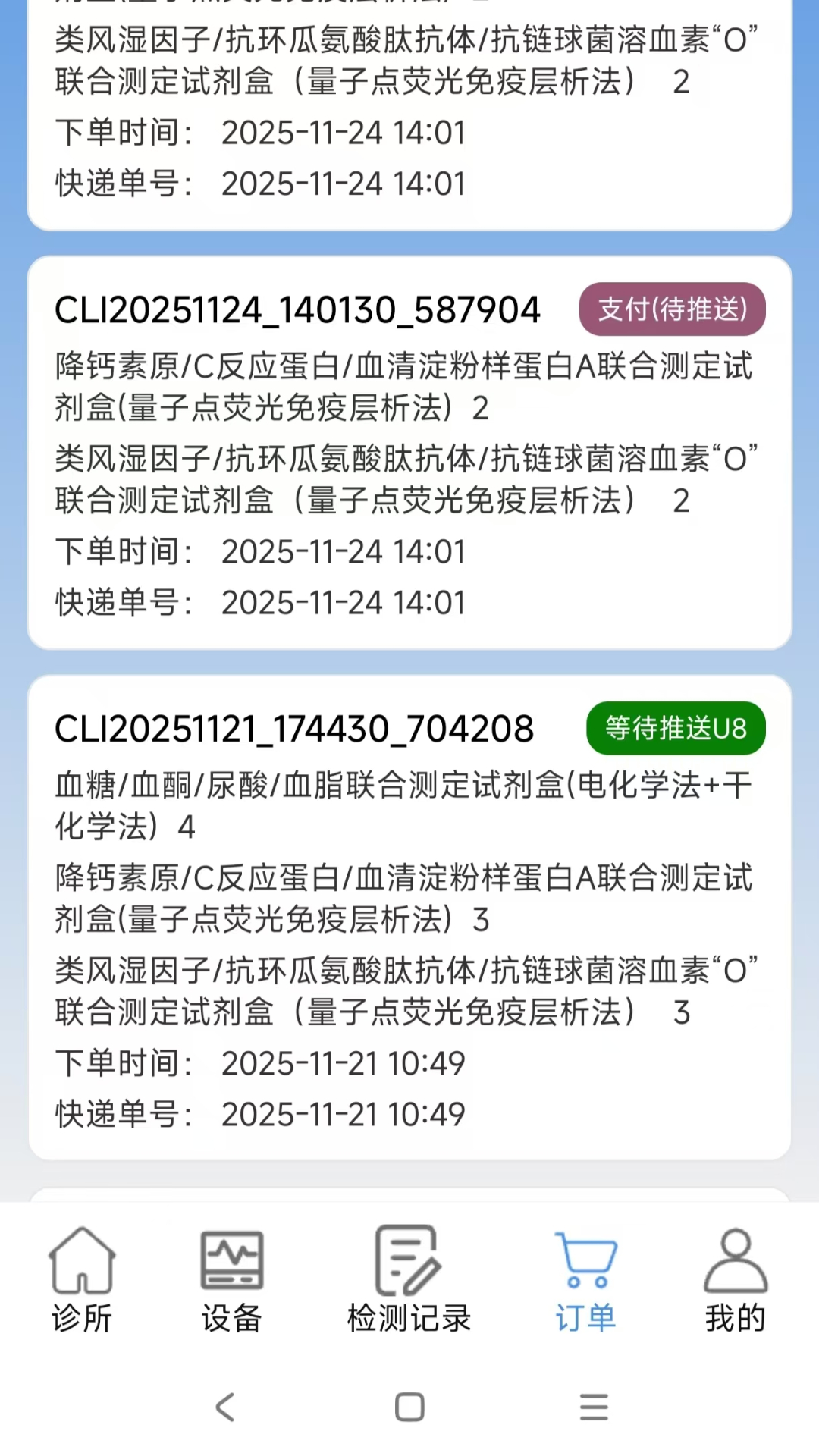The height and width of the screenshot is (1456, 819).
Task: Tap the 支付(待推送) status badge
Action: pos(670,309)
